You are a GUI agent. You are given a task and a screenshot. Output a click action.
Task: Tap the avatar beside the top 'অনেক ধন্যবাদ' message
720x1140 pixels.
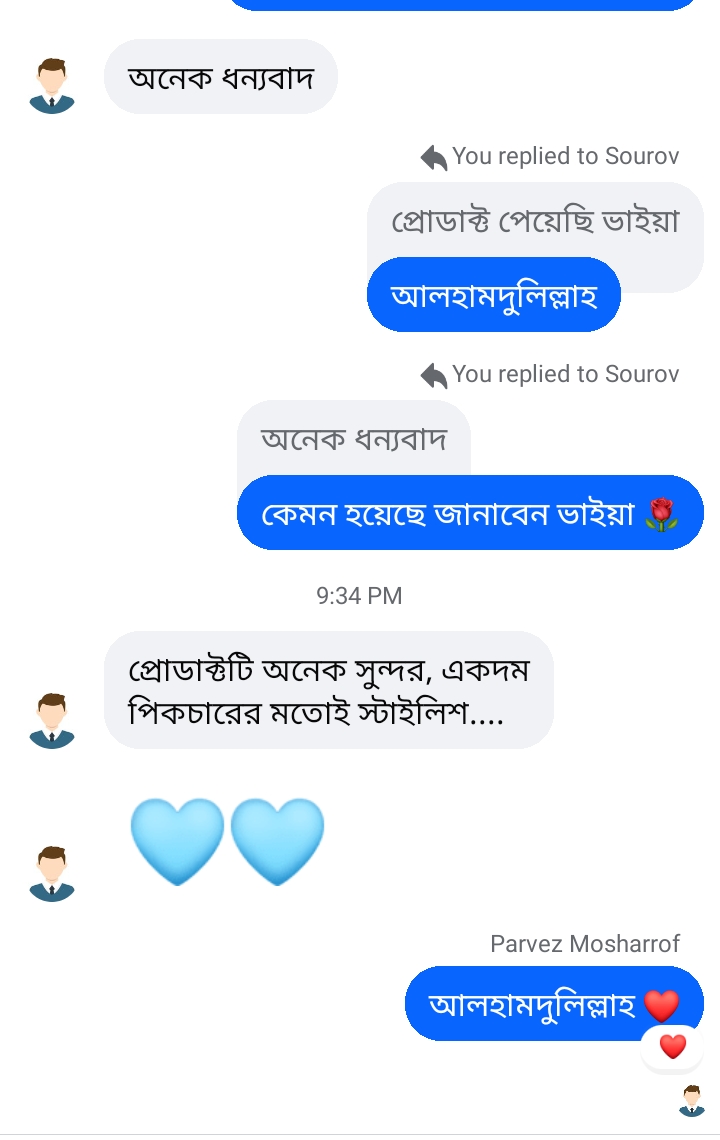point(52,85)
